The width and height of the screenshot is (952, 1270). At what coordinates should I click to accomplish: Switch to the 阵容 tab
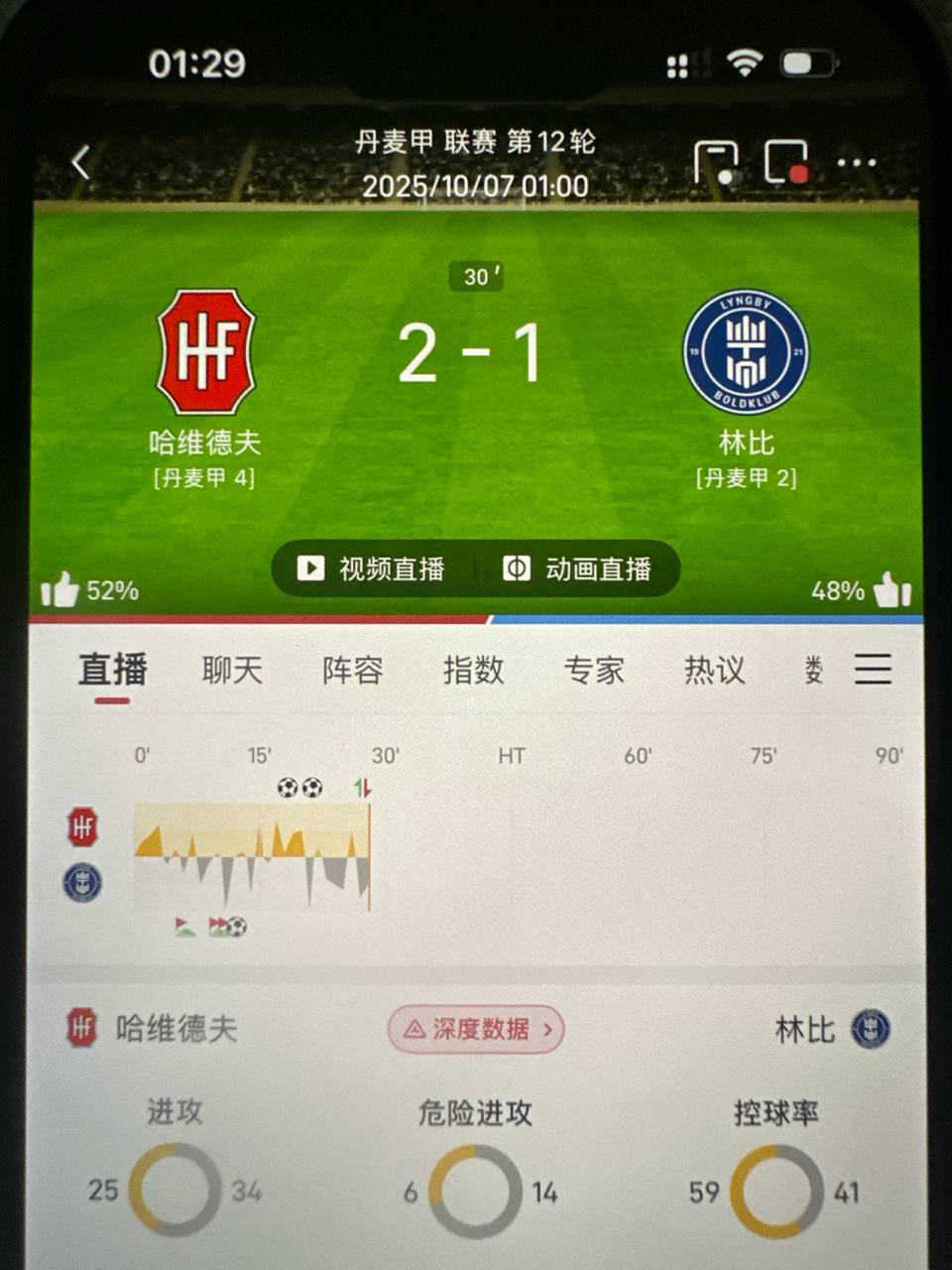(x=352, y=671)
